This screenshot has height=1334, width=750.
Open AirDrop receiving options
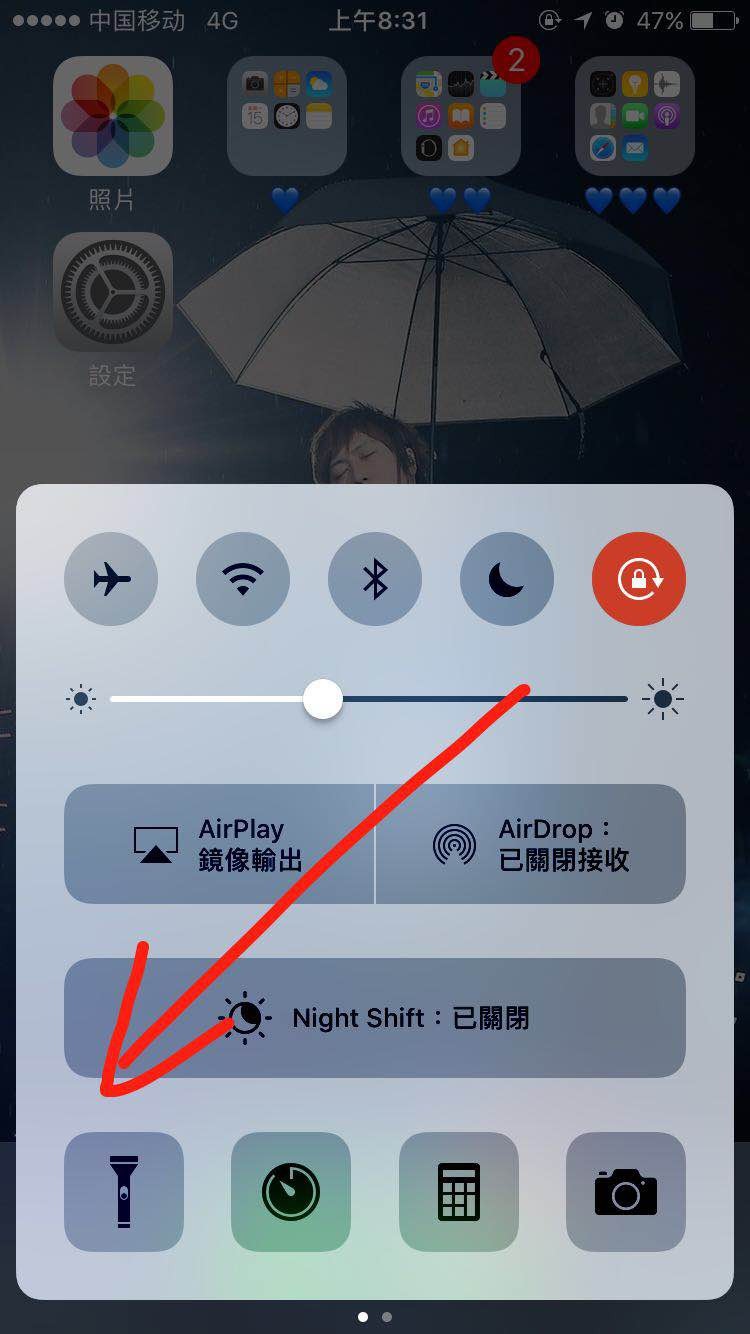pos(531,844)
